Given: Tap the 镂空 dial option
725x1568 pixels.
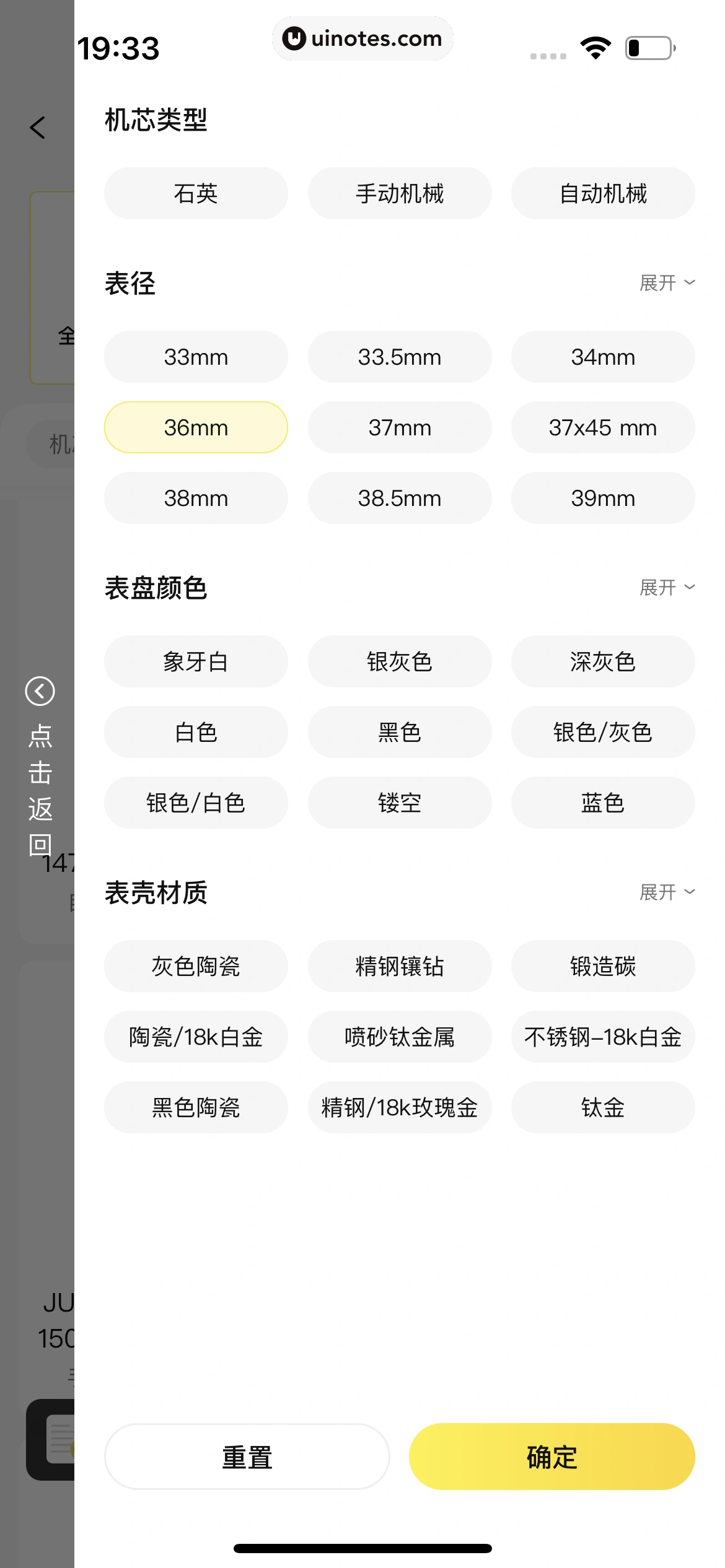Looking at the screenshot, I should [x=400, y=803].
